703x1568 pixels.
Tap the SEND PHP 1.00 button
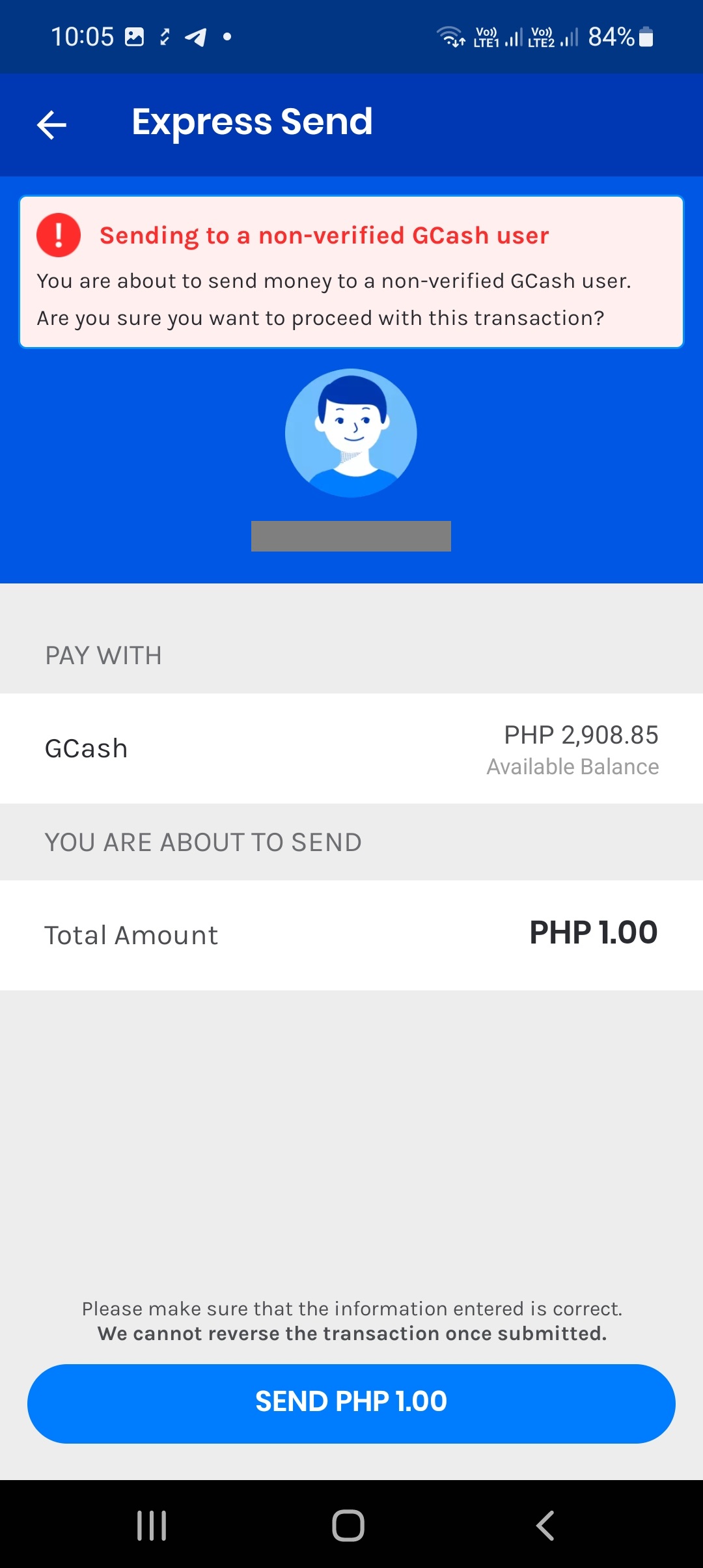(x=351, y=1401)
